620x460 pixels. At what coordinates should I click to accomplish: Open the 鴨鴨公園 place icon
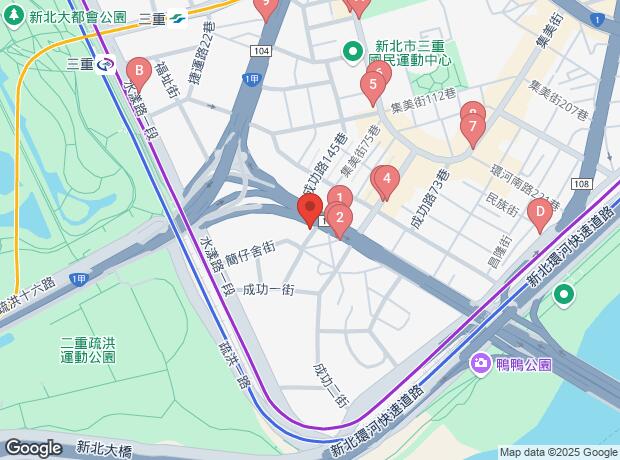(x=480, y=364)
